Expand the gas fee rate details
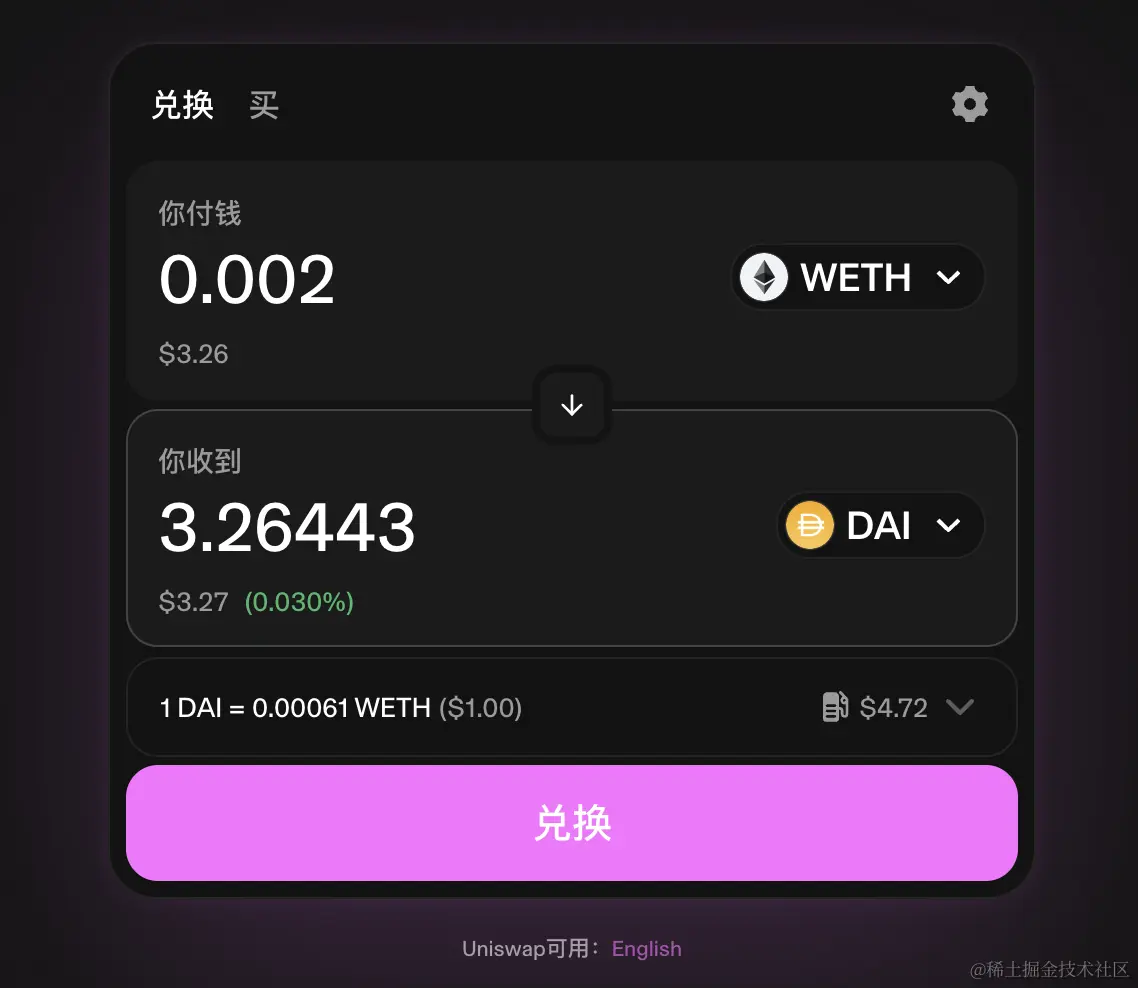The image size is (1138, 988). coord(959,708)
